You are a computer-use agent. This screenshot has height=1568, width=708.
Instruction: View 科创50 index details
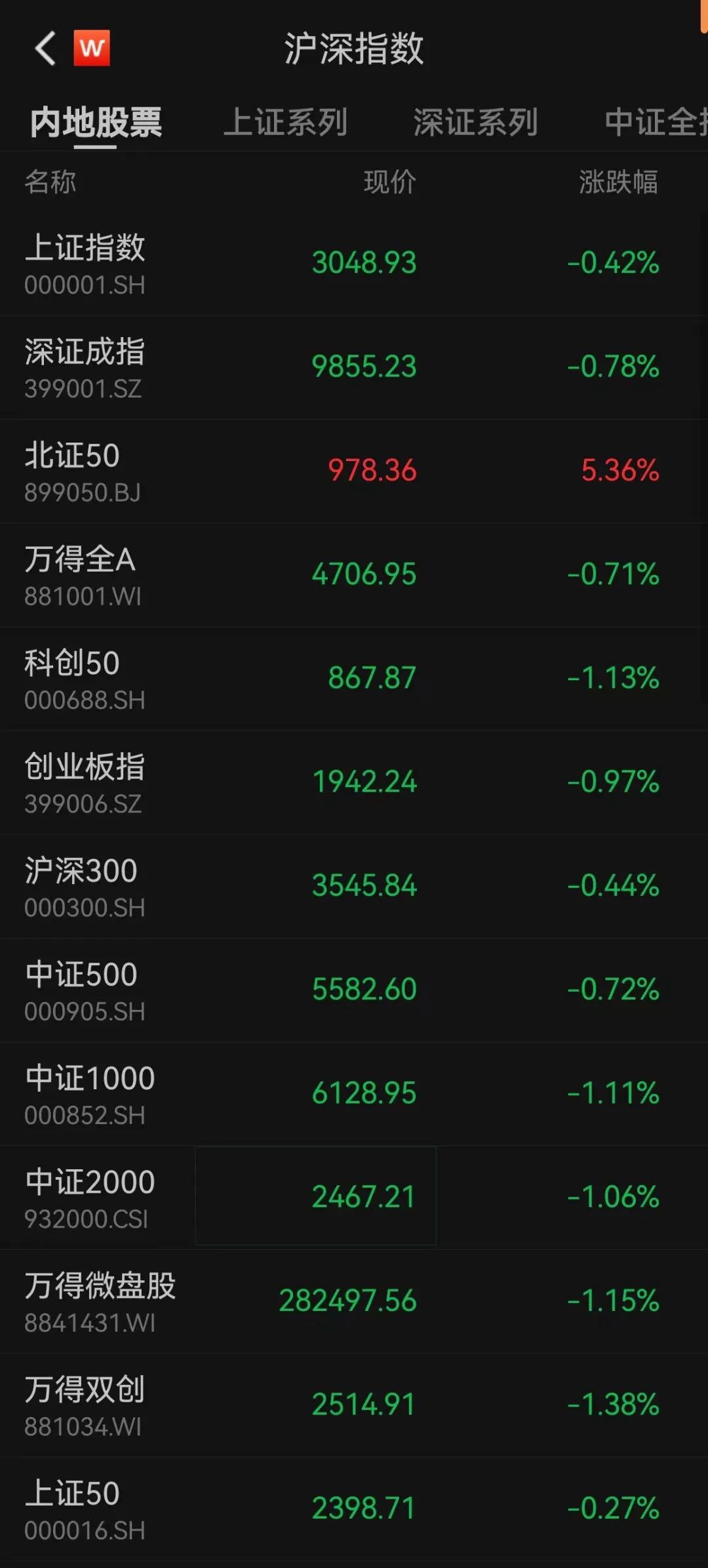354,679
